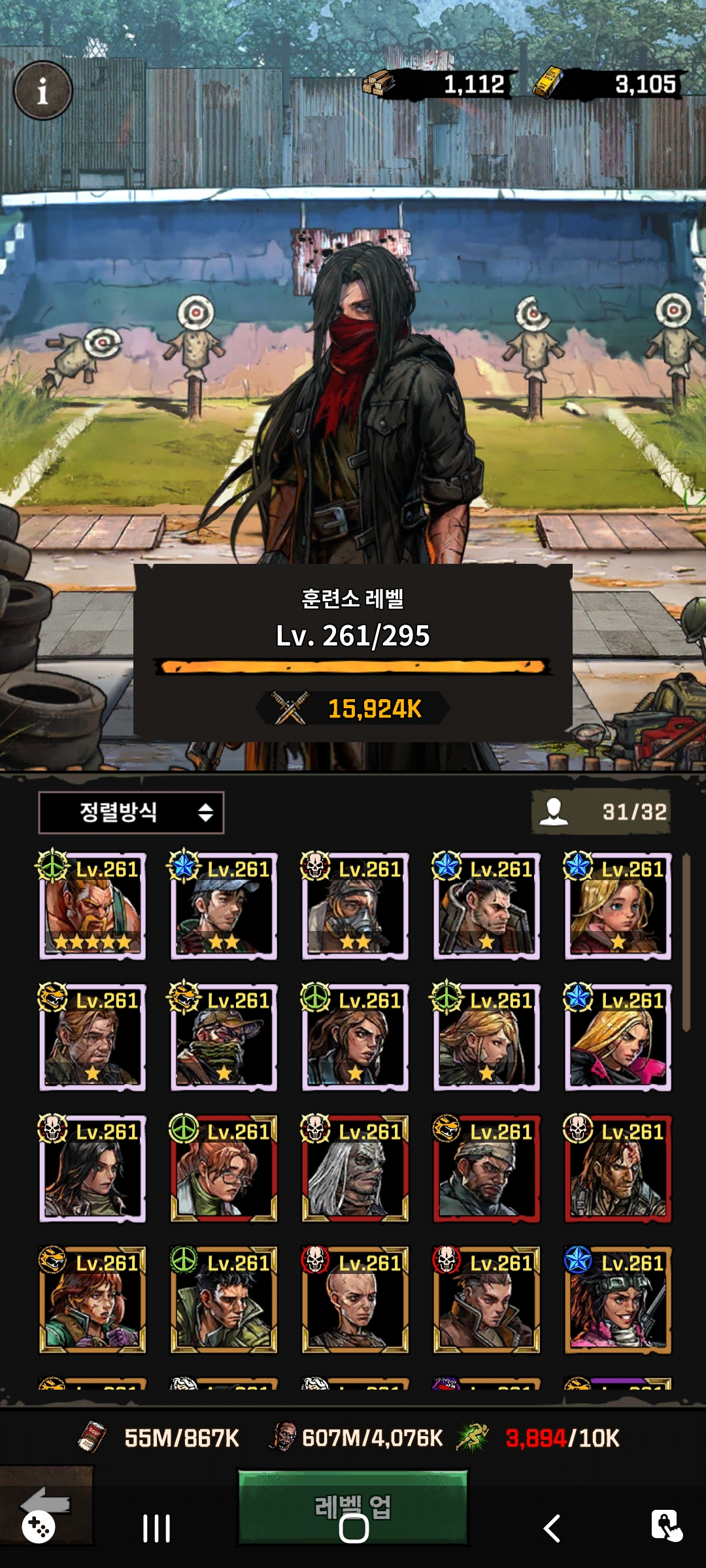
Task: Choose the orange-haired hero with glasses
Action: coord(224,1169)
